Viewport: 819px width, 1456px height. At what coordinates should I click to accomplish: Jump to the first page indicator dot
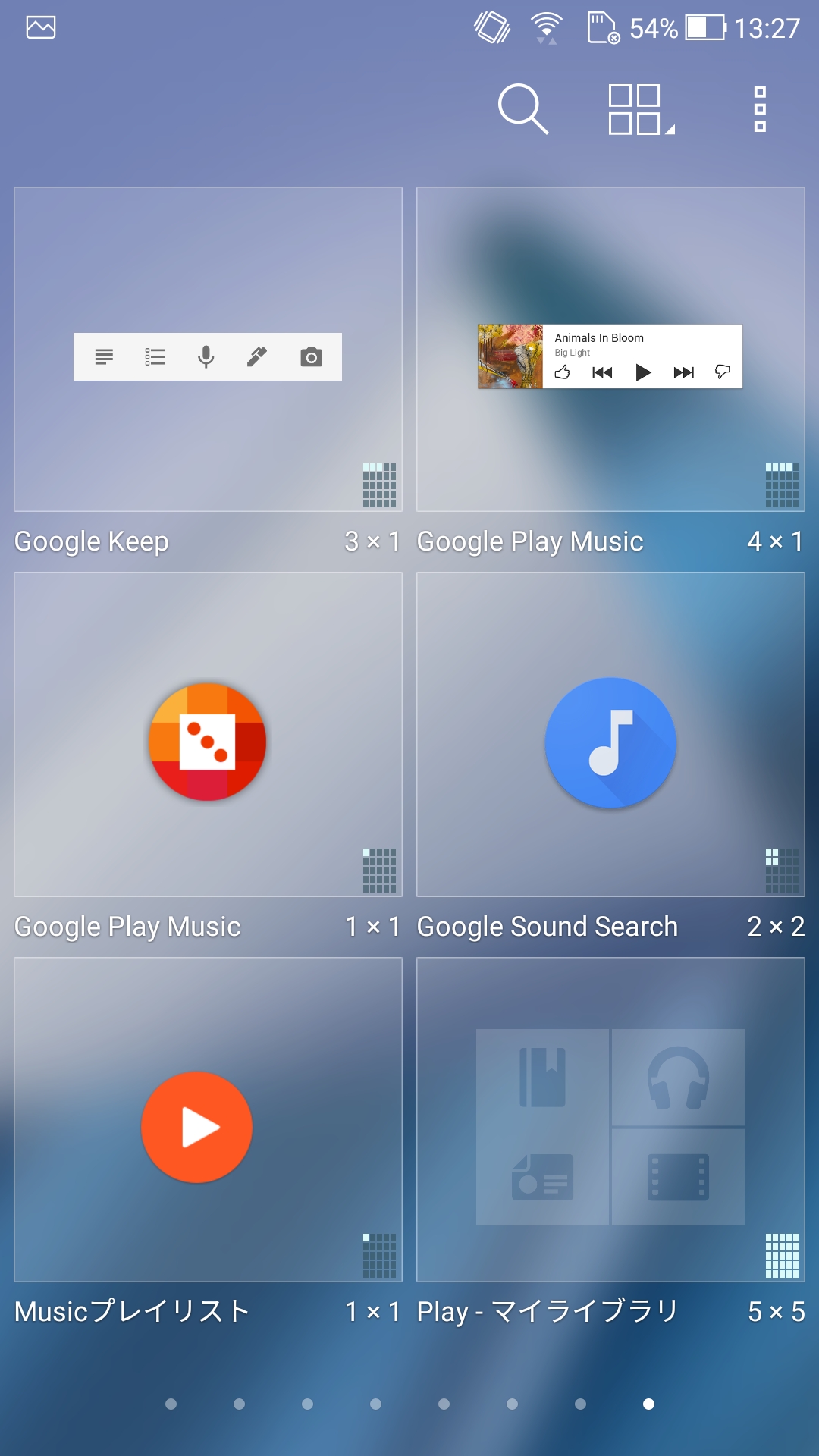tap(171, 1404)
